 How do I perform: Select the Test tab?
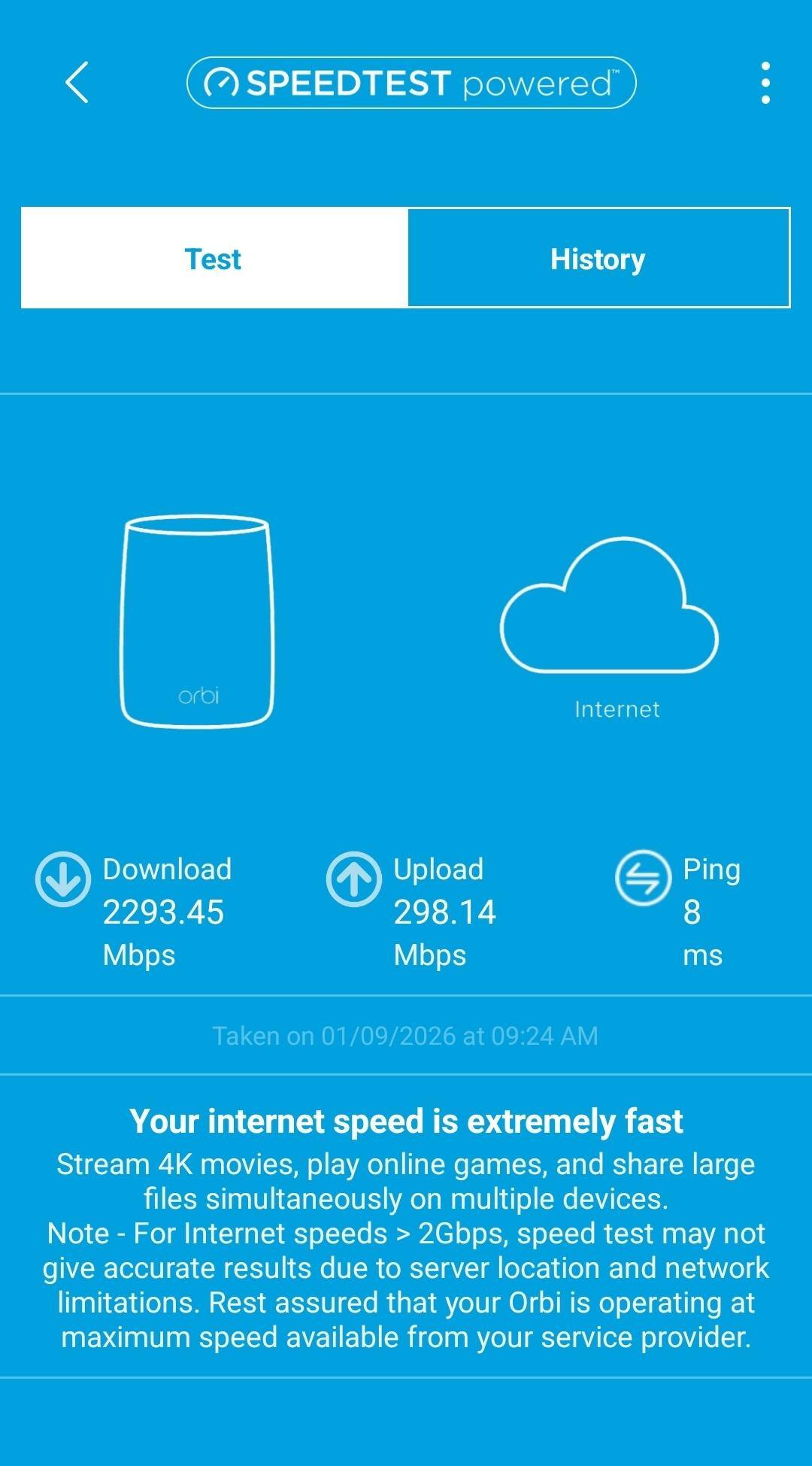pos(214,258)
